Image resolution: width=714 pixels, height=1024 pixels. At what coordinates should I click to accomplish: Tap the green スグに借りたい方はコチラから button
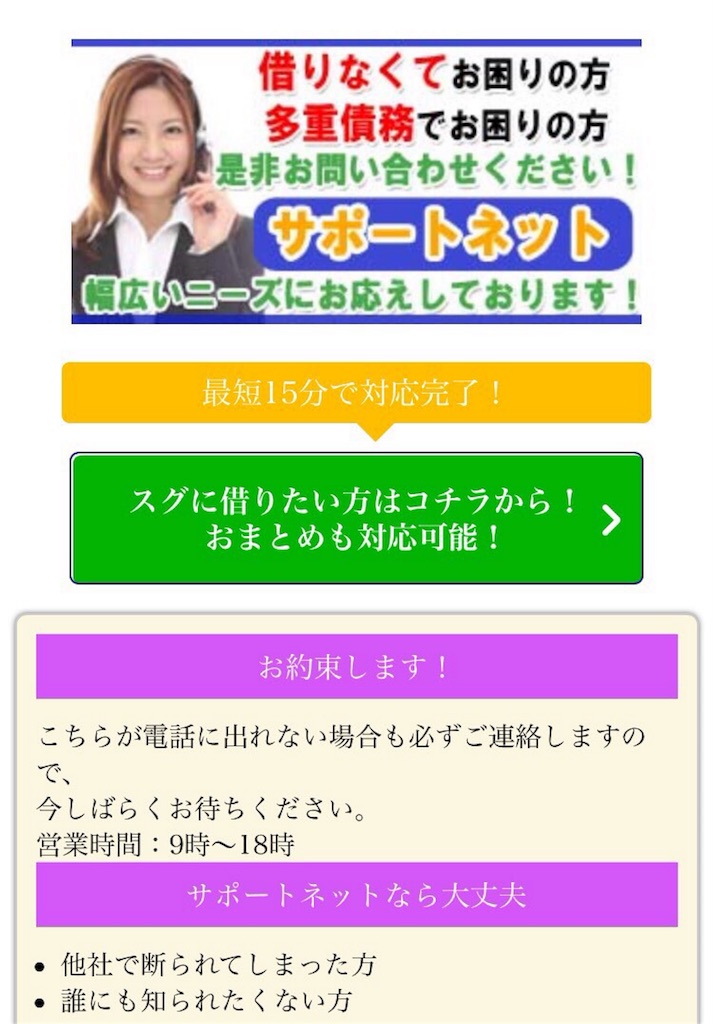point(356,518)
